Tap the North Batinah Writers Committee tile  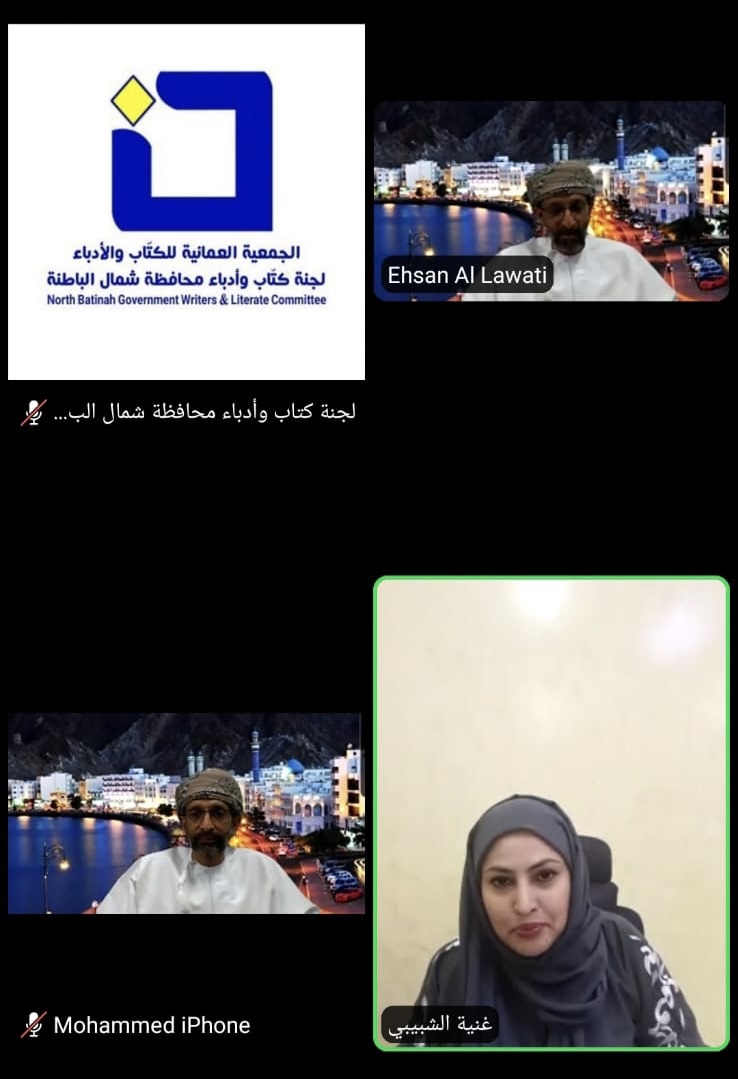[186, 202]
